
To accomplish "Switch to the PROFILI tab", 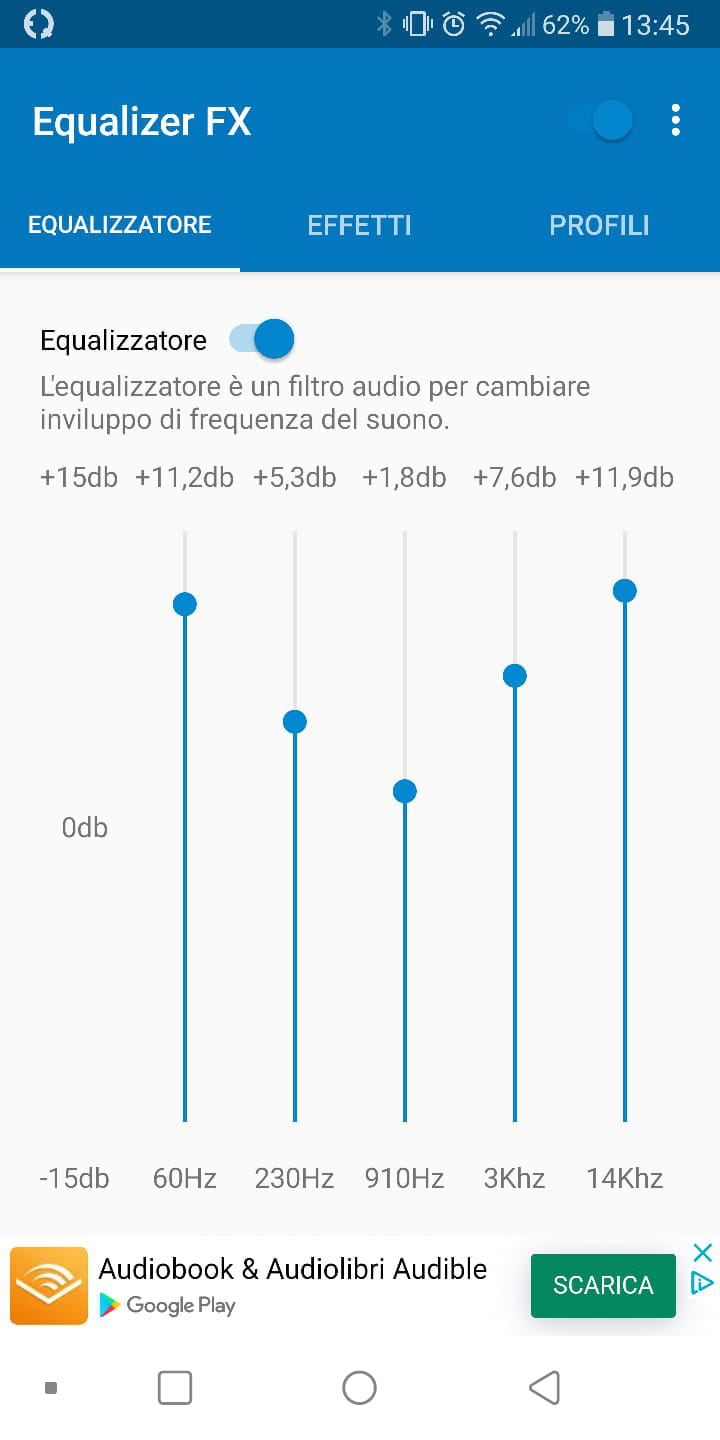I will (x=599, y=225).
